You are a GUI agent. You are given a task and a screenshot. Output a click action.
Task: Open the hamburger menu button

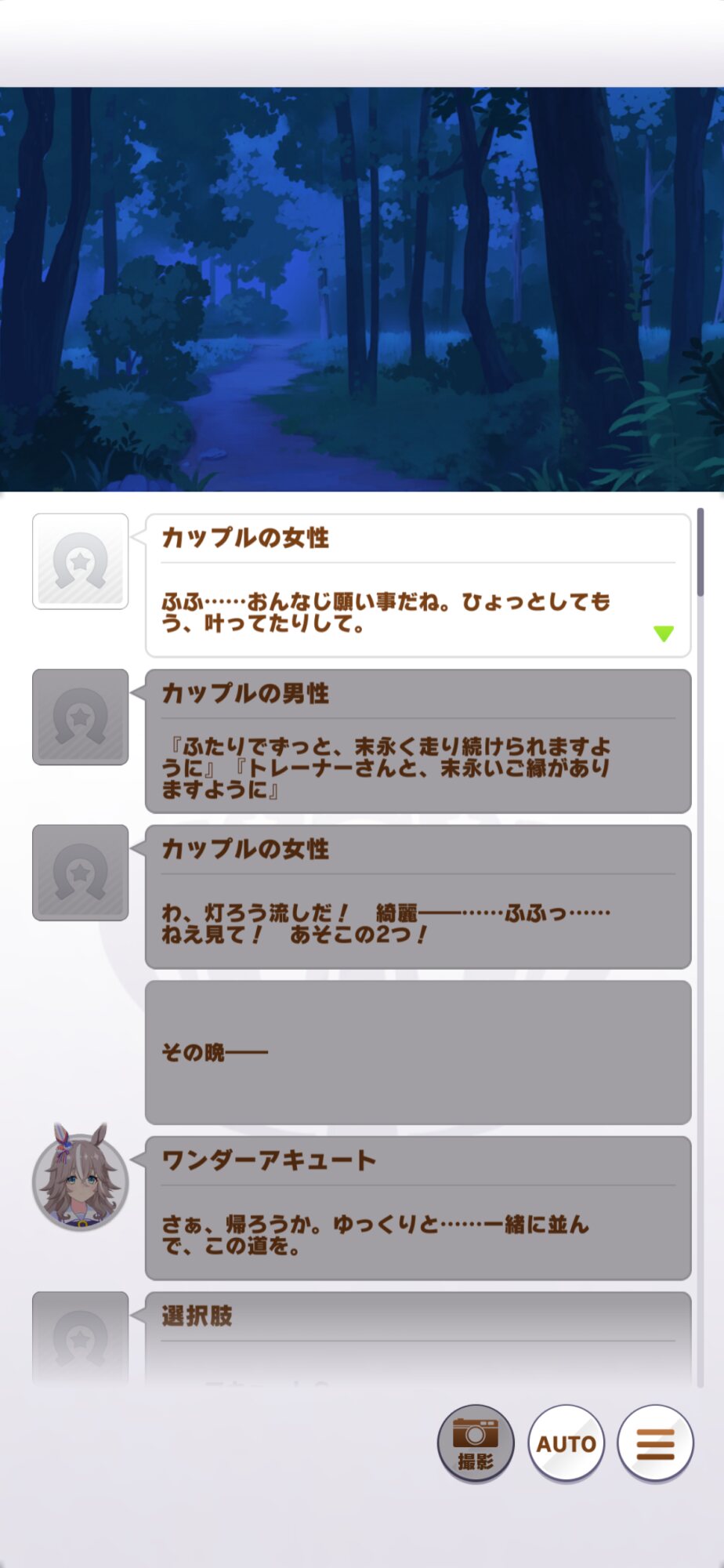(655, 1443)
